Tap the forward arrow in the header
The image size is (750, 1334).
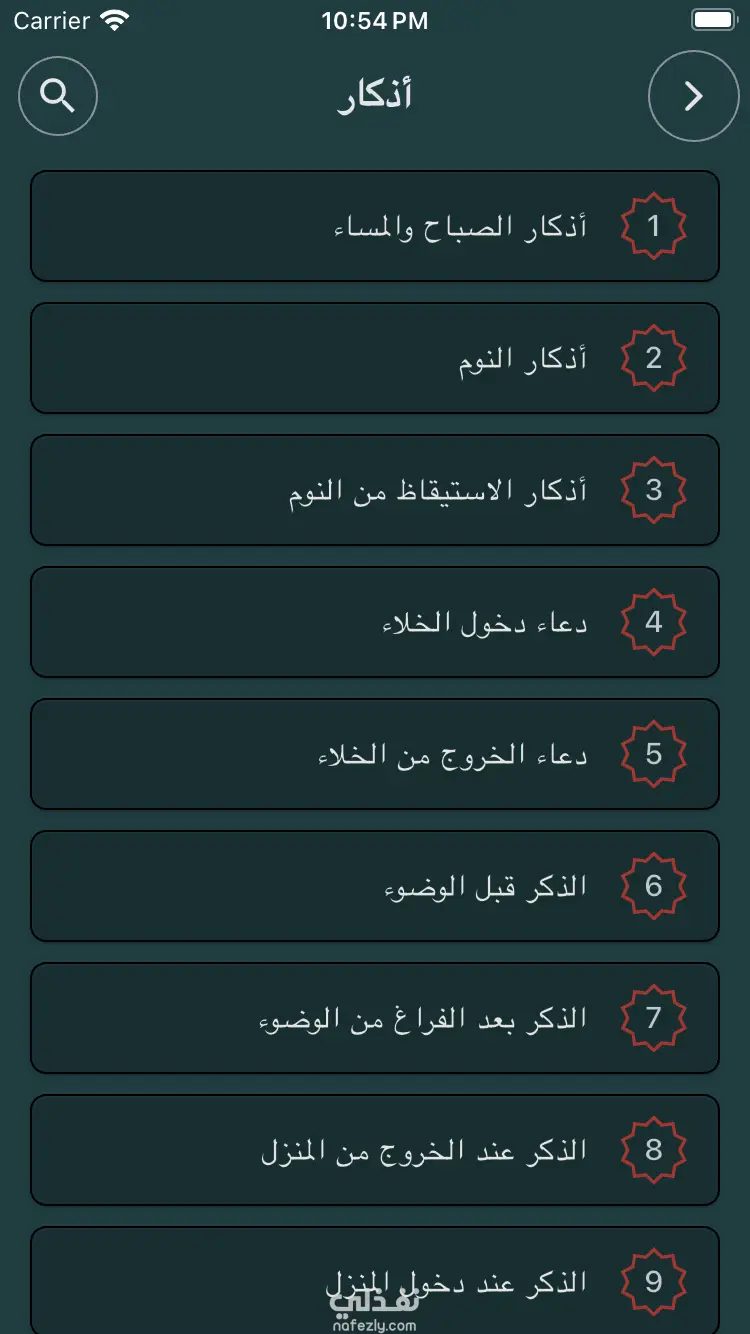tap(693, 96)
